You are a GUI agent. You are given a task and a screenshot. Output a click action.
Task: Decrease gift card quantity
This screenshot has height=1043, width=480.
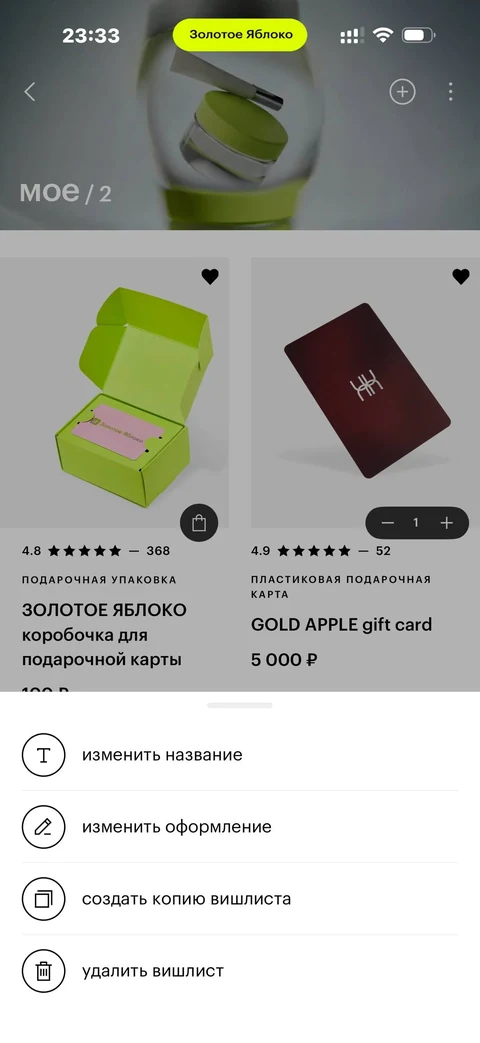coord(388,523)
